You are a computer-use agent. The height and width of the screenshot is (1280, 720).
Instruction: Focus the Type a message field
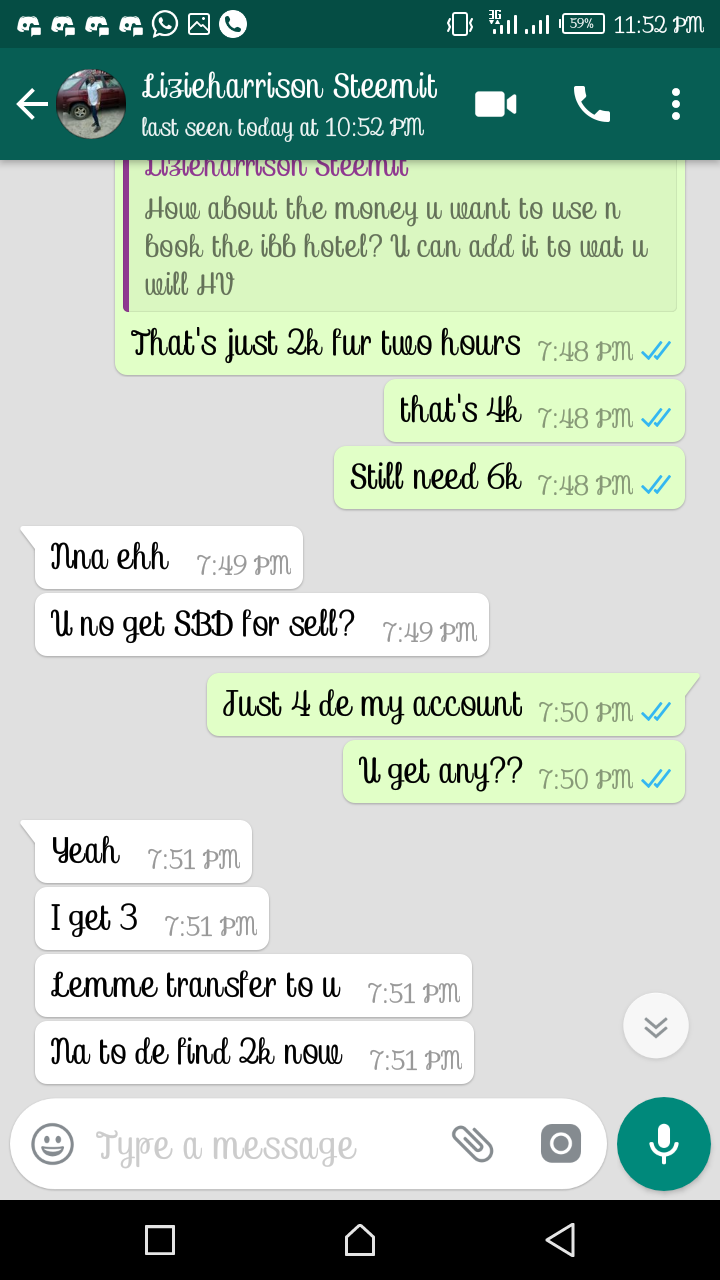260,1145
